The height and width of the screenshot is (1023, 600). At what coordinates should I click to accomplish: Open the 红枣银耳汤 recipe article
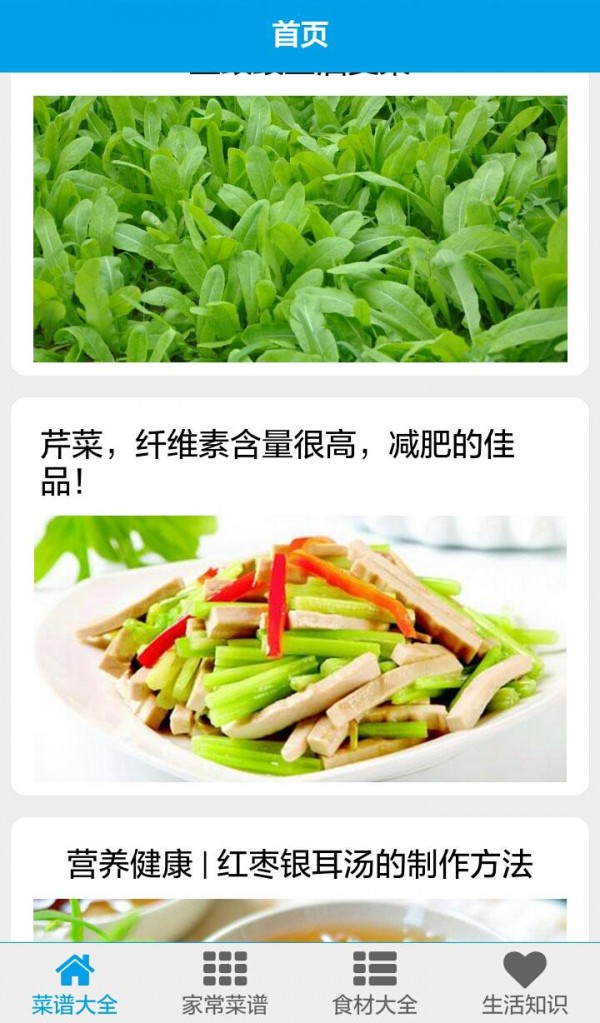click(300, 864)
